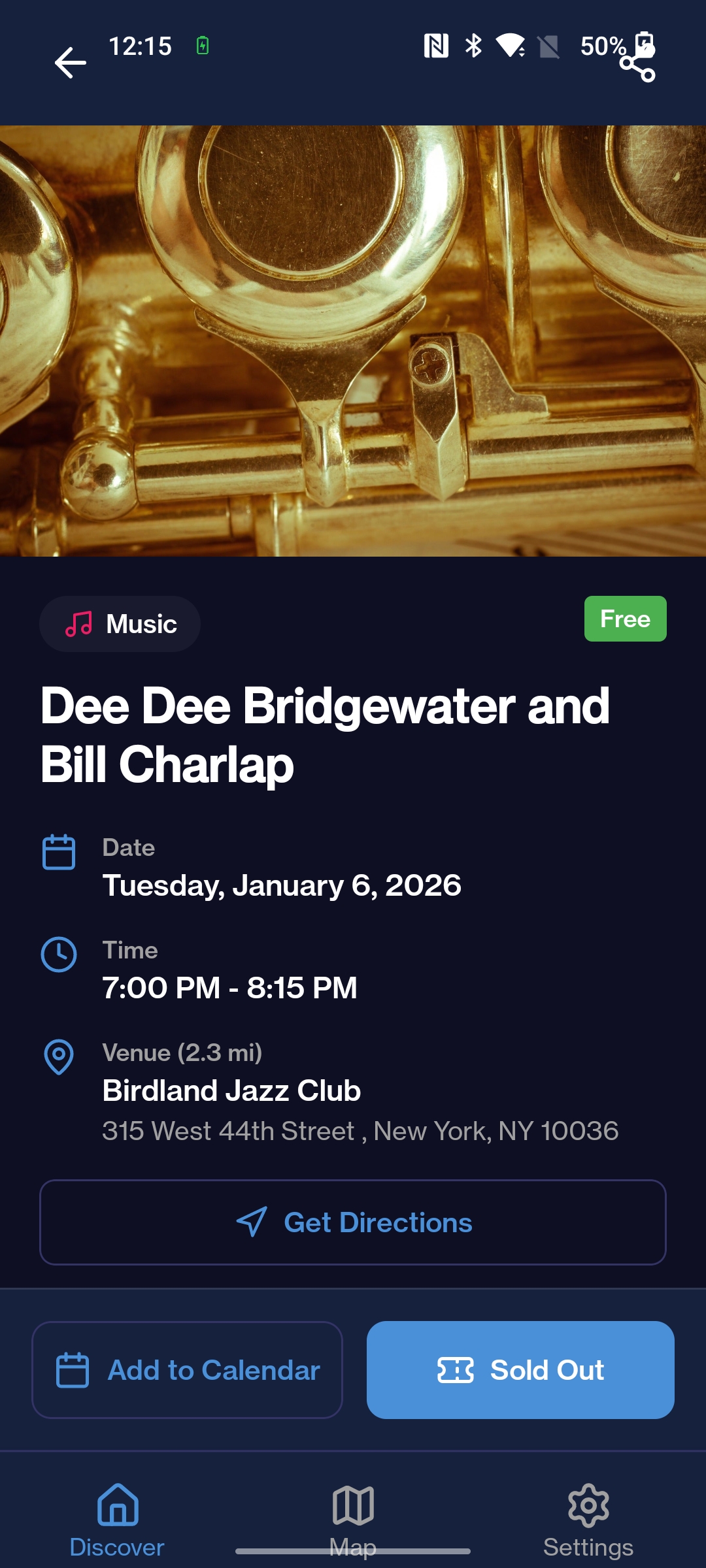Get directions to Birdland Jazz Club
Viewport: 706px width, 1568px height.
pos(353,1222)
